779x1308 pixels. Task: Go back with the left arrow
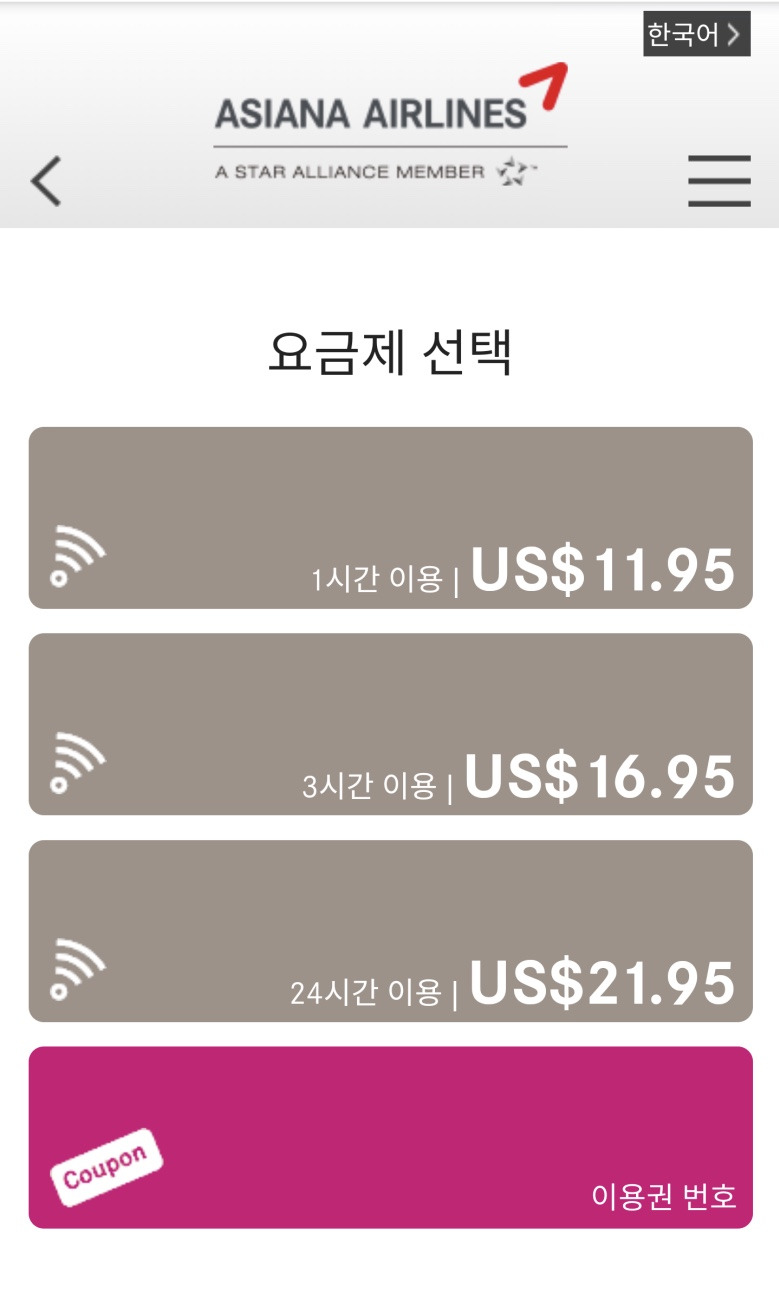tap(46, 181)
